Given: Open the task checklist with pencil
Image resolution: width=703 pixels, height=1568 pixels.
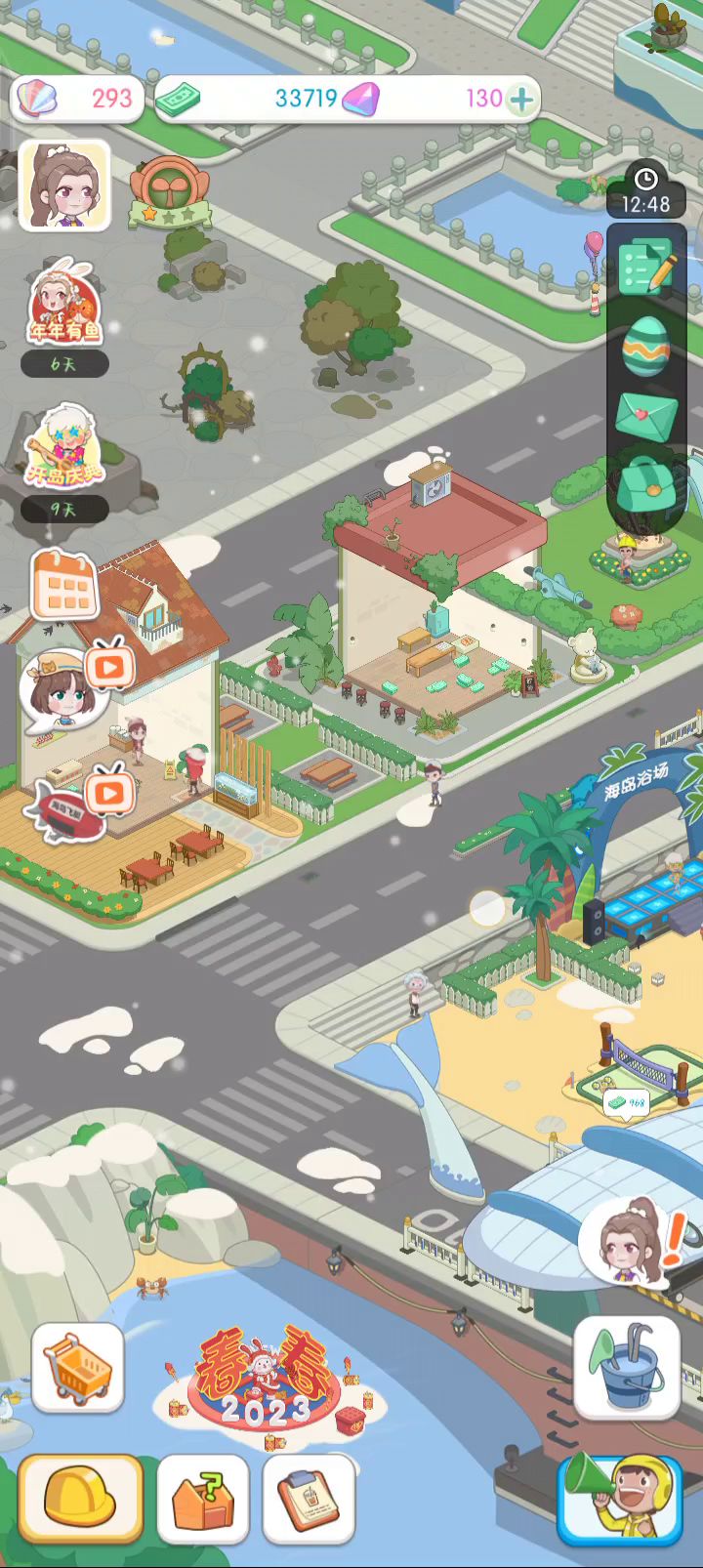Looking at the screenshot, I should [645, 266].
